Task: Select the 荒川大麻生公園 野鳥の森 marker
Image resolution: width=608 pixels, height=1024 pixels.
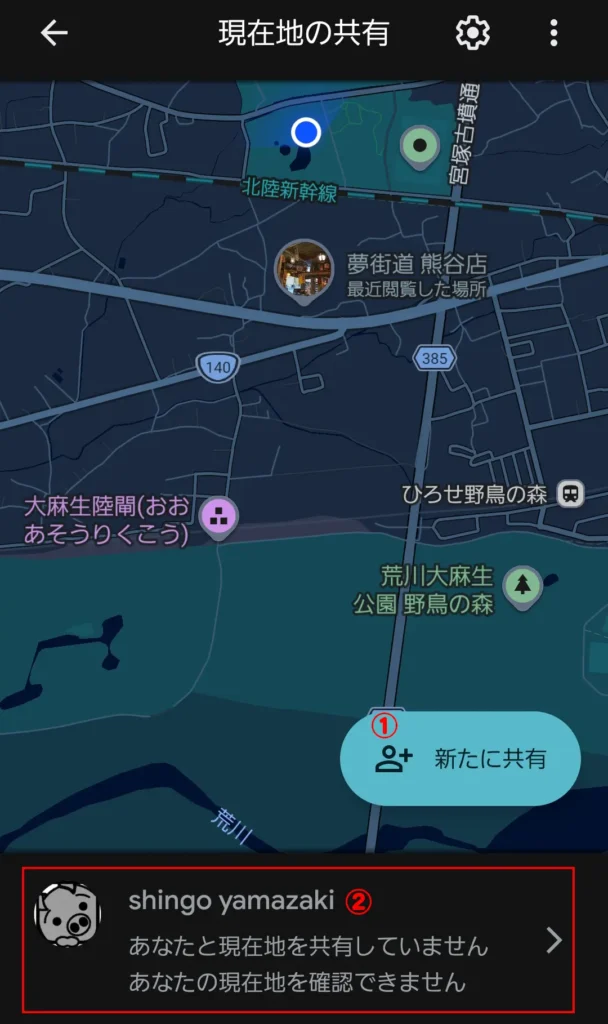Action: click(522, 584)
